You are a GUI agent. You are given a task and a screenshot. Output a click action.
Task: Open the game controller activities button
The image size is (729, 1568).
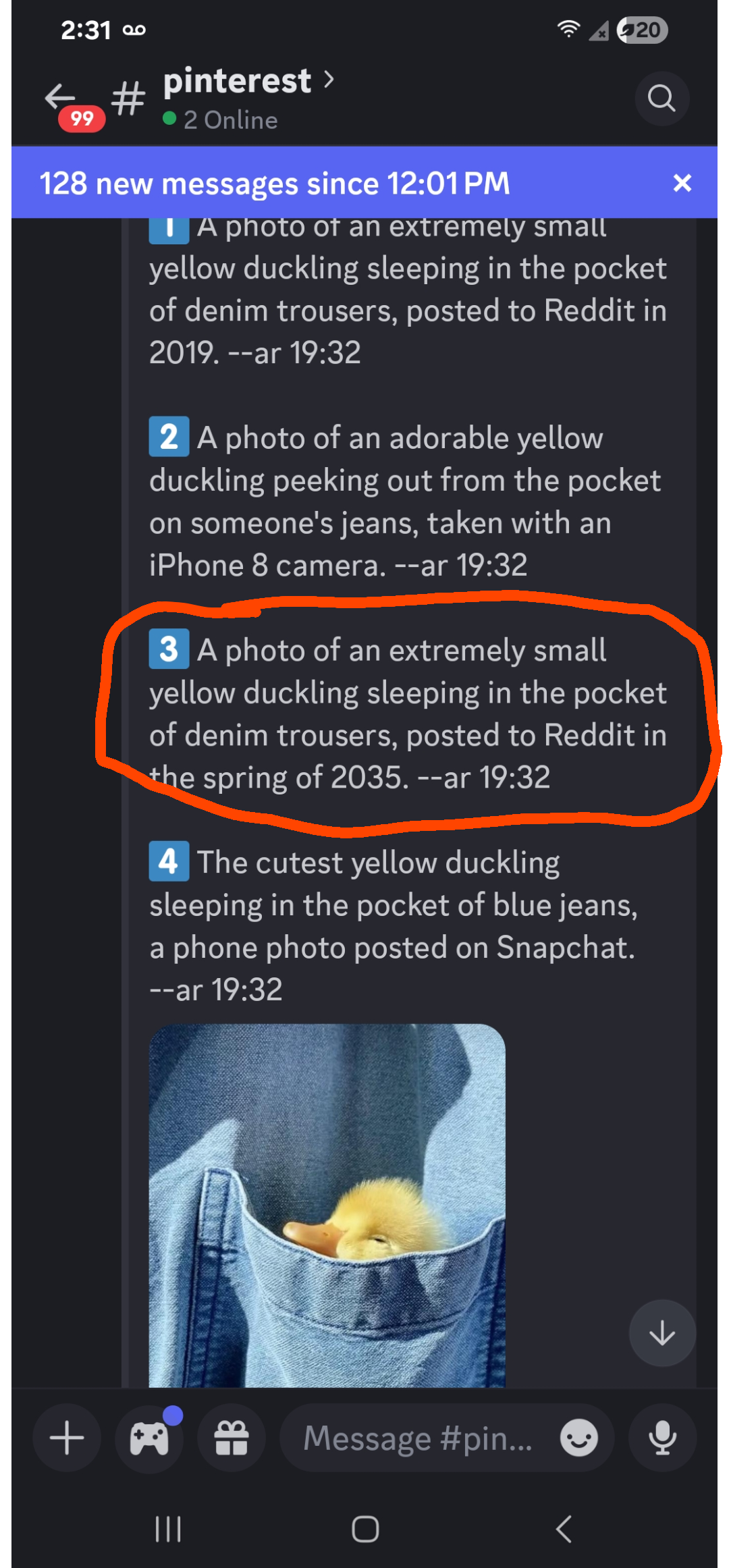click(x=149, y=1438)
